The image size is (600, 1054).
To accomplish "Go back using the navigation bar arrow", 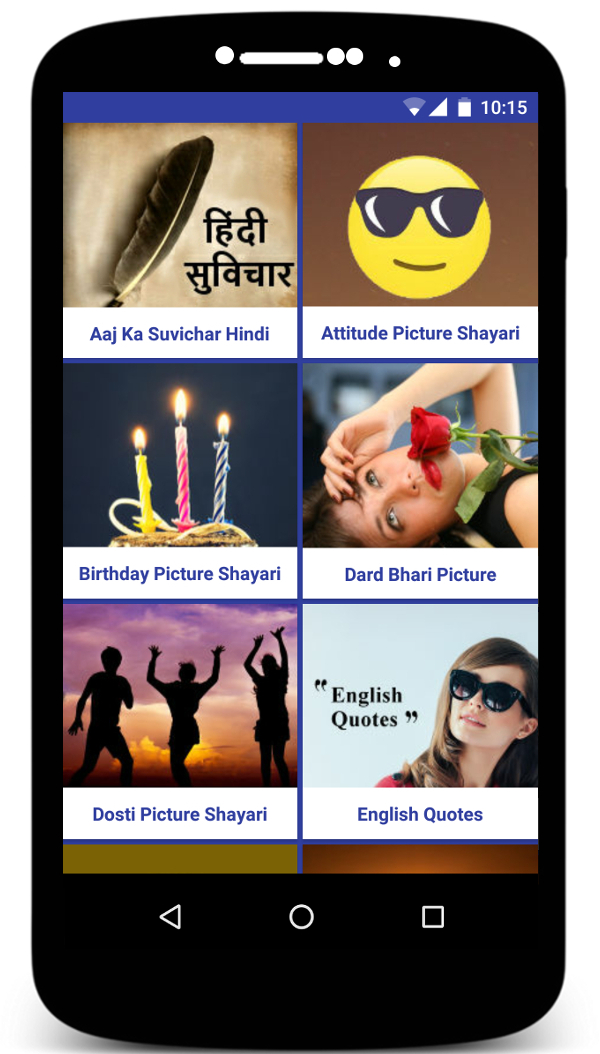I will [171, 916].
